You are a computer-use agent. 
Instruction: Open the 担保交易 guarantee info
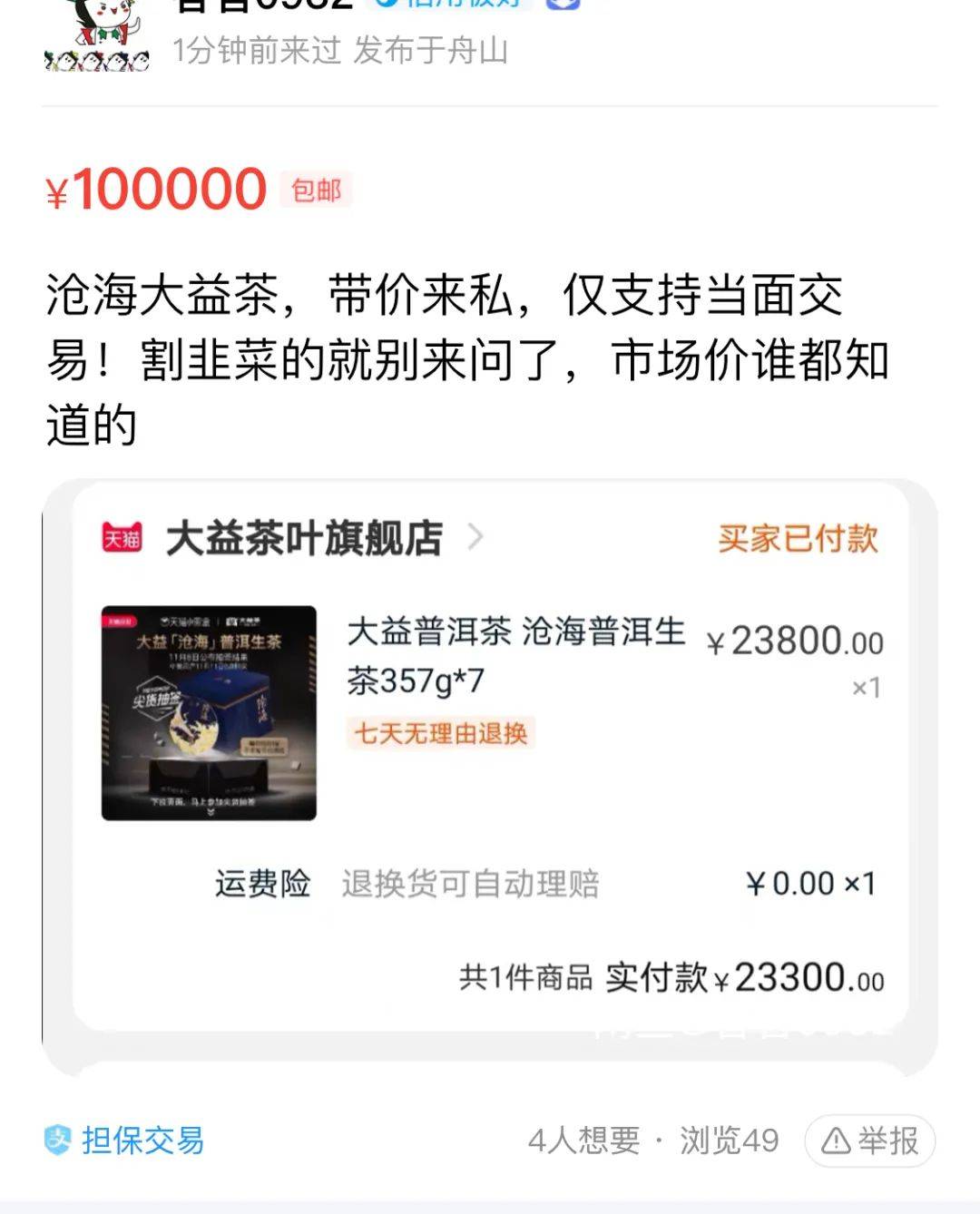125,1141
